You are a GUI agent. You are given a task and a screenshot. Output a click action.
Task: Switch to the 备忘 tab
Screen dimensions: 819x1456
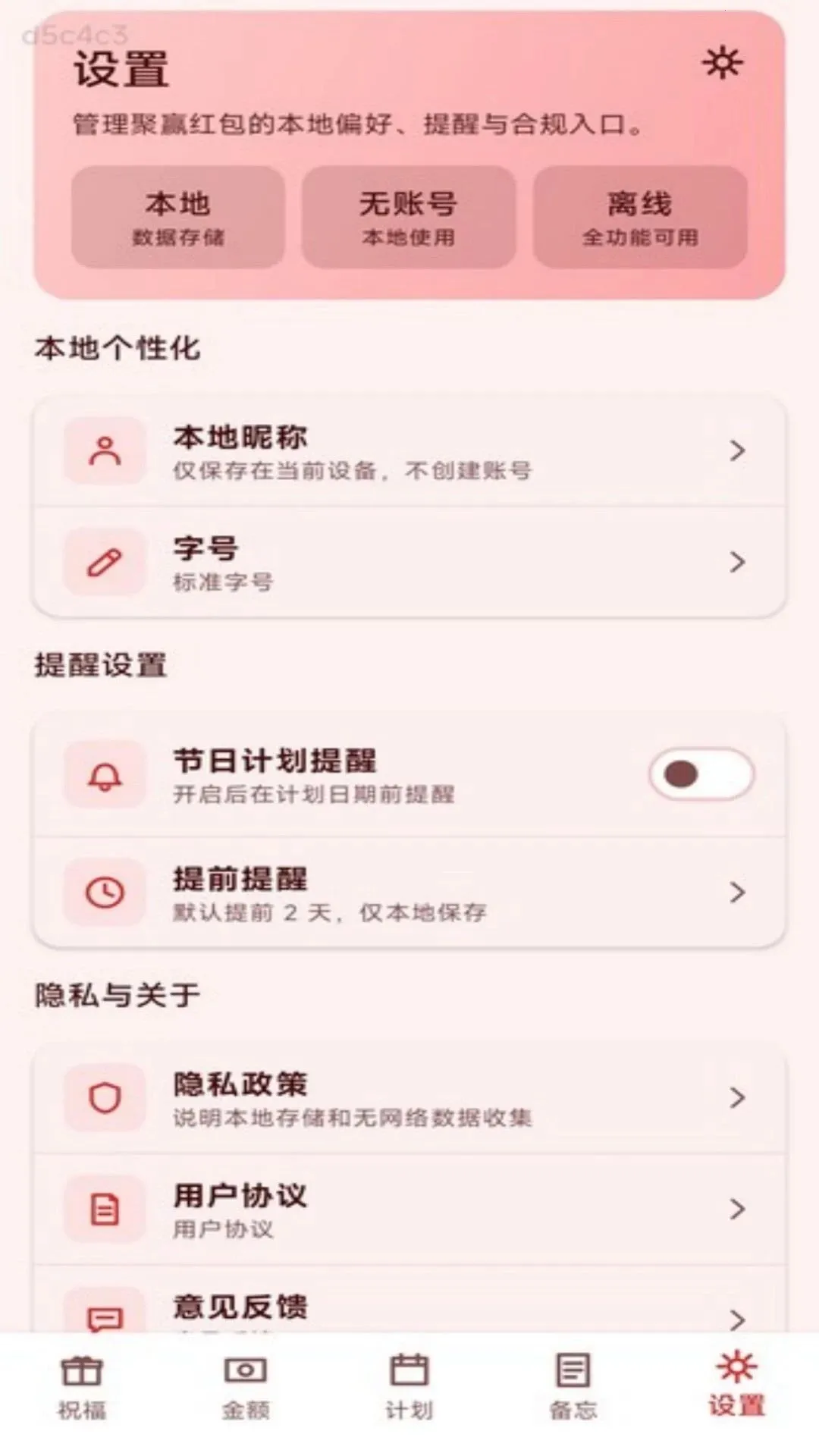tap(573, 1388)
